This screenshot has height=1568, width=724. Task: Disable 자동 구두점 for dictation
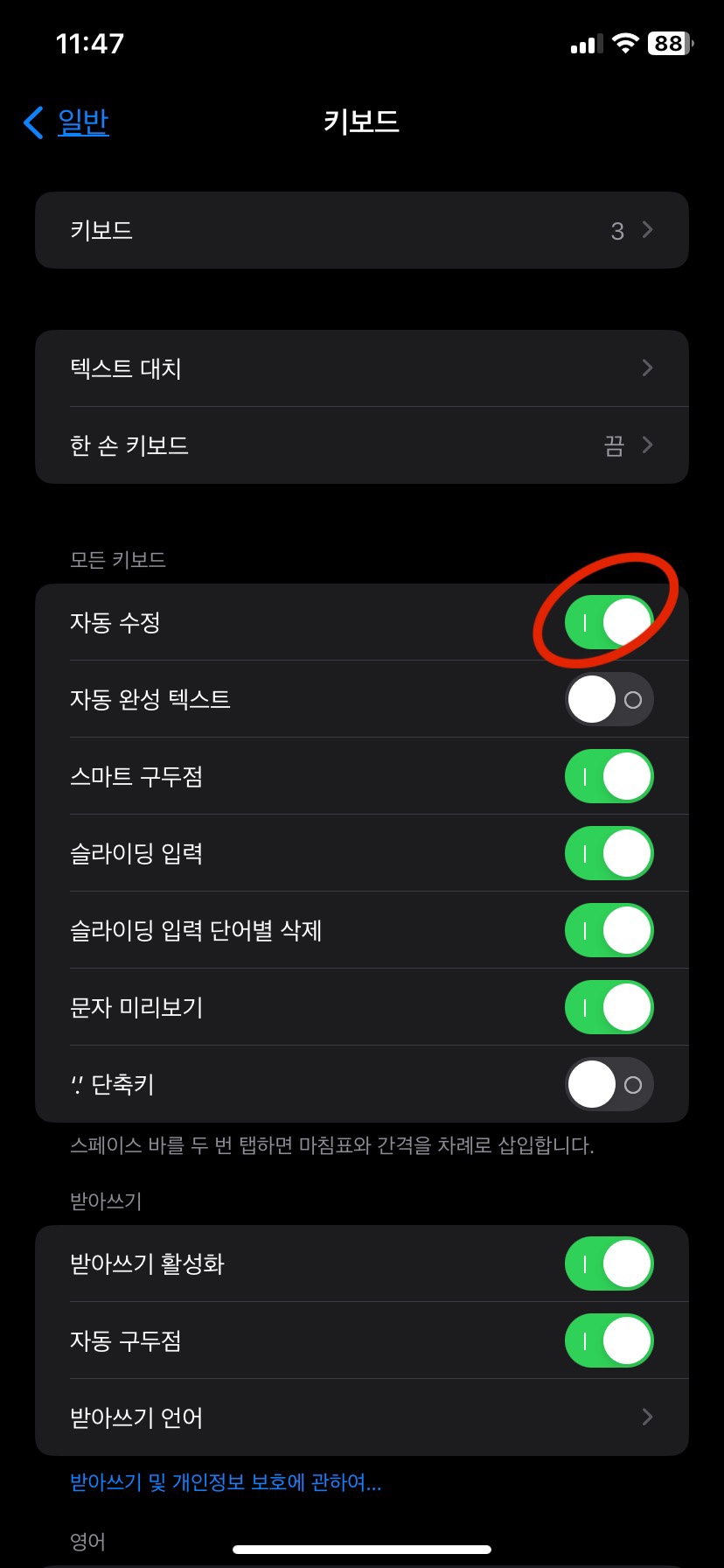coord(609,1340)
